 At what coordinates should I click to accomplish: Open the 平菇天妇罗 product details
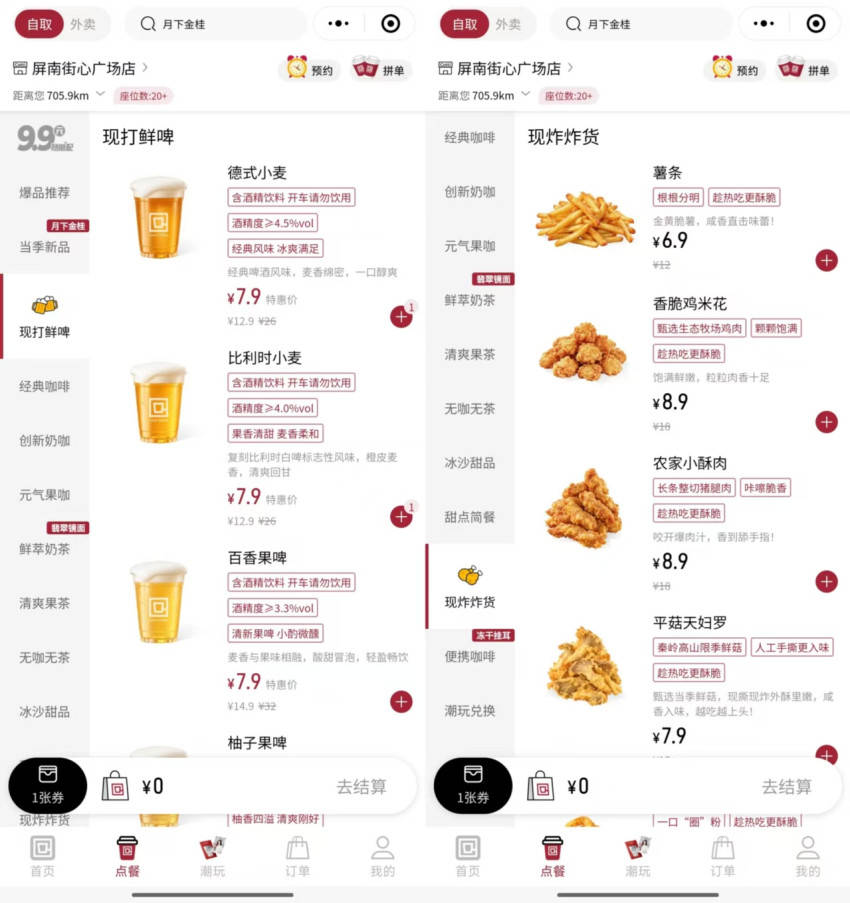(x=689, y=623)
